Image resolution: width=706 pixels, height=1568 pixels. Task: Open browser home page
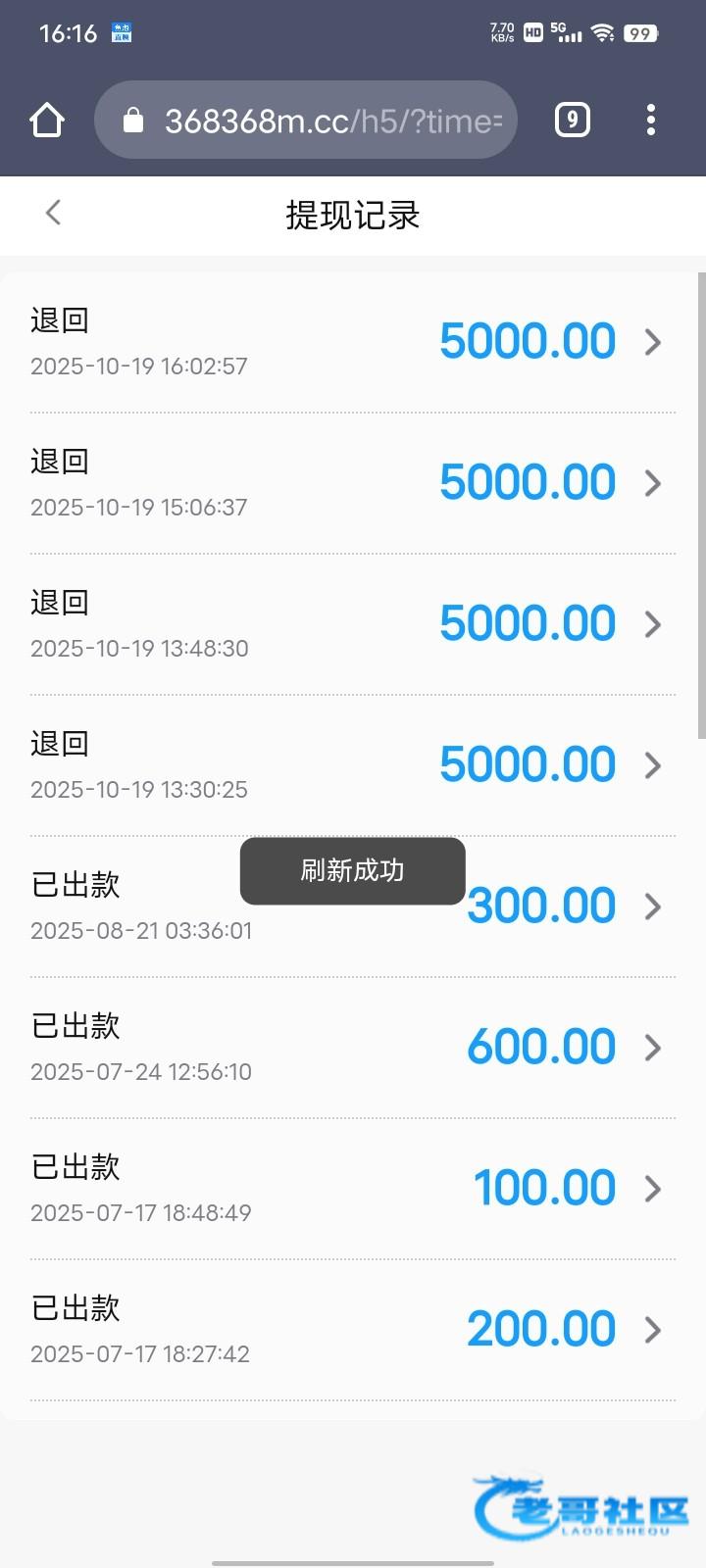click(x=46, y=121)
